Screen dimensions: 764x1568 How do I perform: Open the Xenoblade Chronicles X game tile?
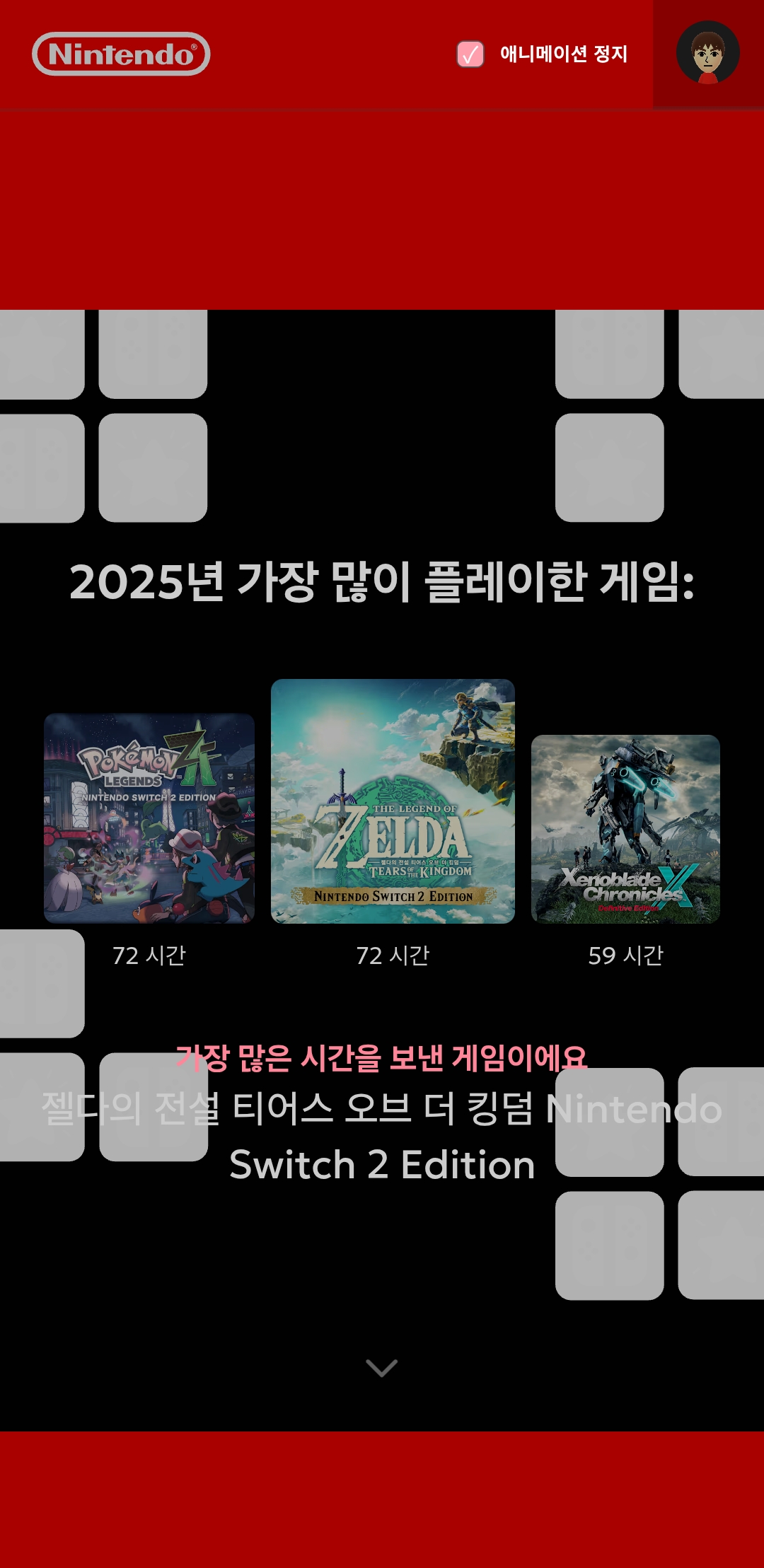coord(625,829)
